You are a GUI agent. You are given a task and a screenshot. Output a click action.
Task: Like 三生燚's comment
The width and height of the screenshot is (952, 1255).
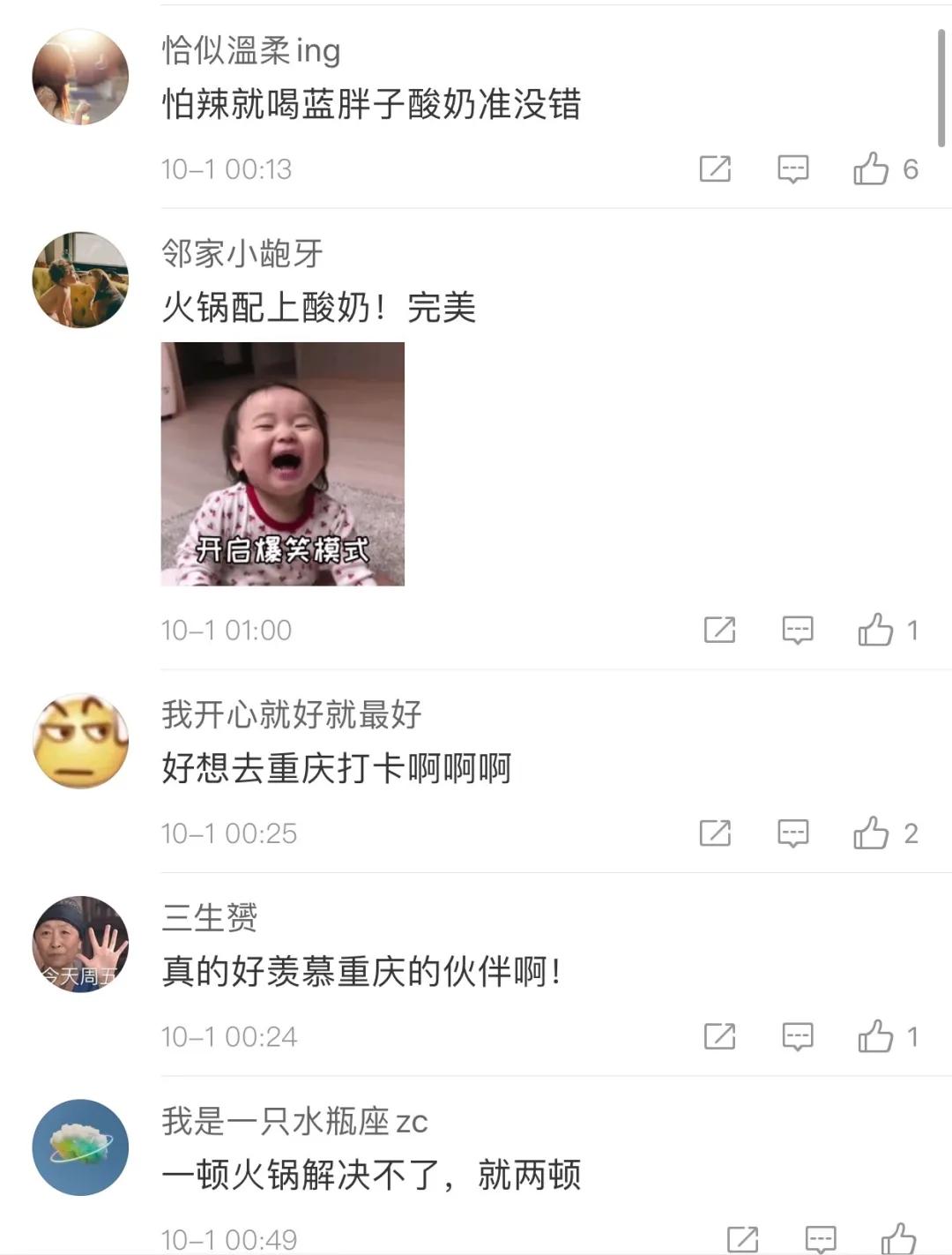point(875,1036)
